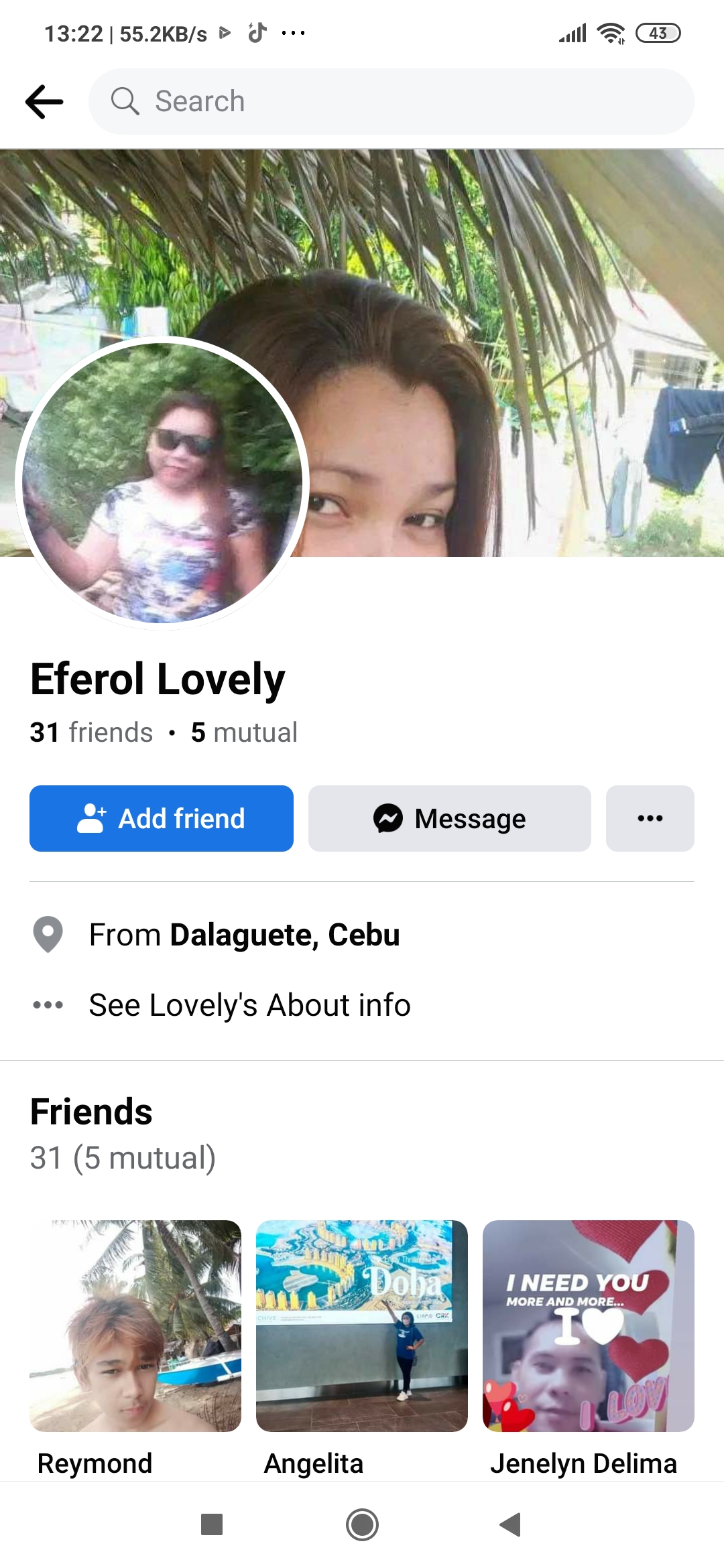Open Angelita's friend tile
Viewport: 724px width, 1568px height.
[362, 1348]
